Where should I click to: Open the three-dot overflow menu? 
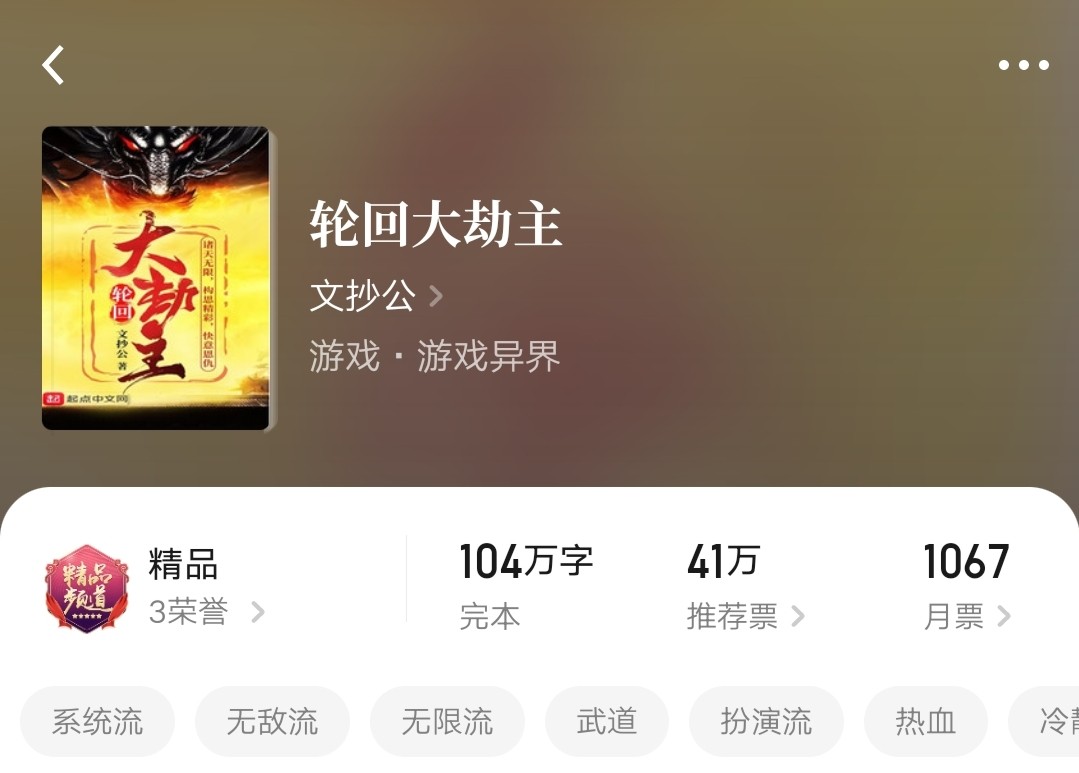(1023, 65)
